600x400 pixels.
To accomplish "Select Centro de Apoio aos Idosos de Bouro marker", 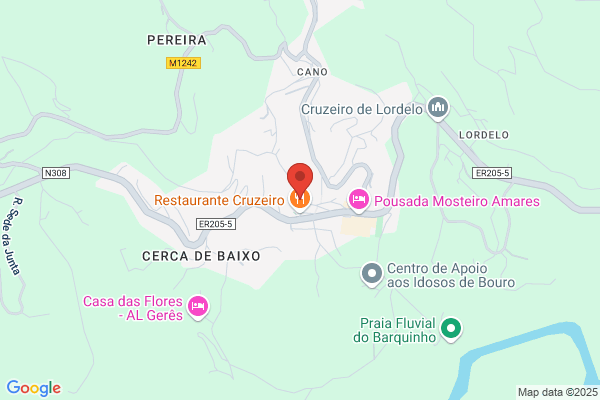I will [372, 274].
